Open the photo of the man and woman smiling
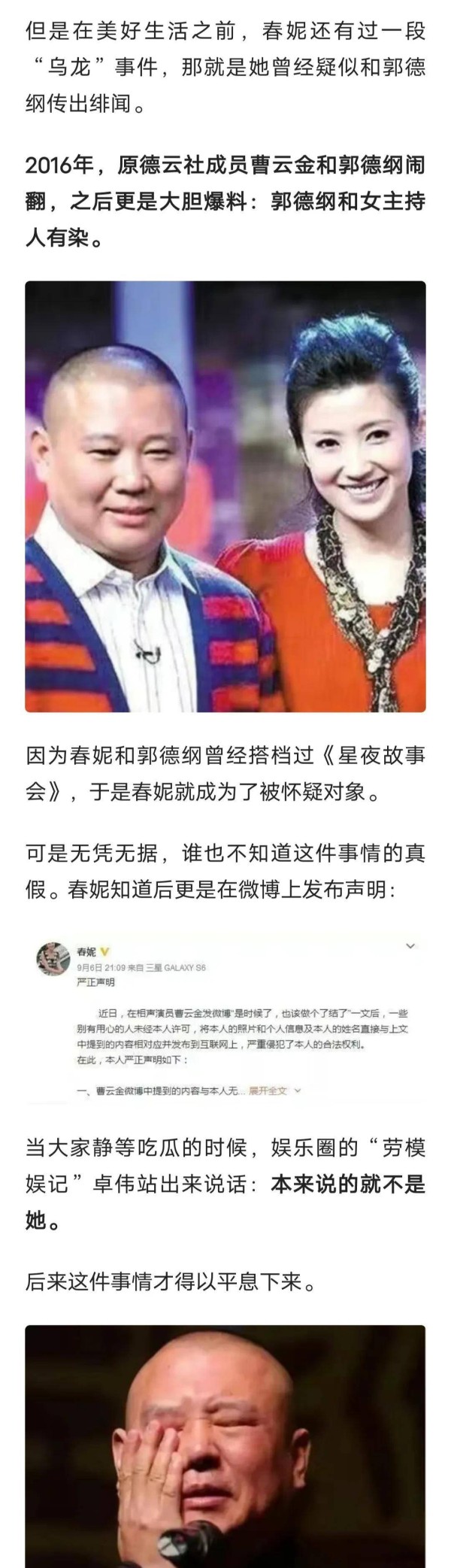The image size is (451, 1568). click(x=225, y=496)
